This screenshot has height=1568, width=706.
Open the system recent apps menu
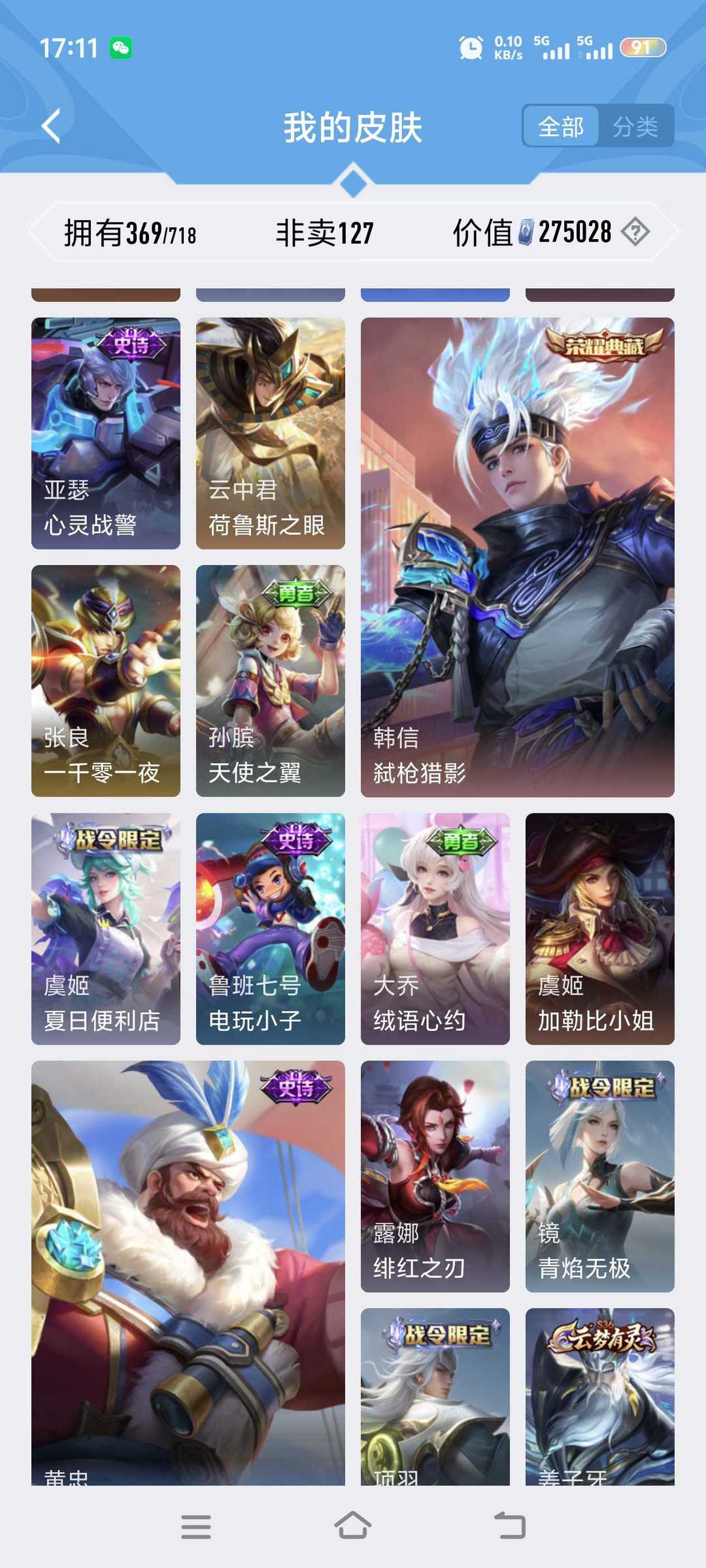196,1527
